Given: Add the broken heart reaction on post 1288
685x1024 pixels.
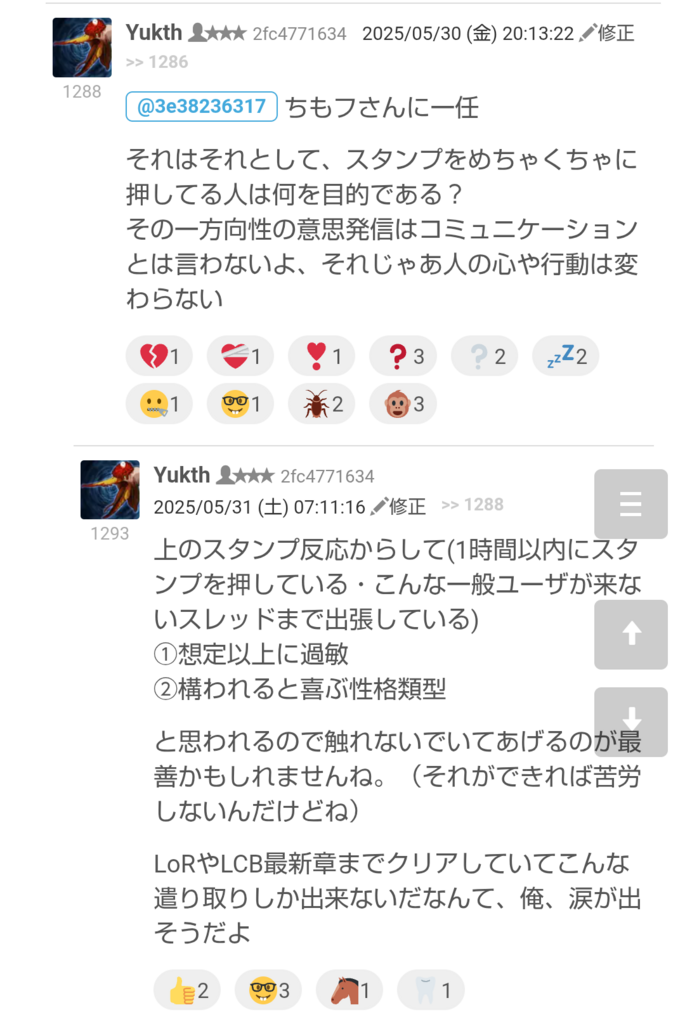Looking at the screenshot, I should (159, 355).
